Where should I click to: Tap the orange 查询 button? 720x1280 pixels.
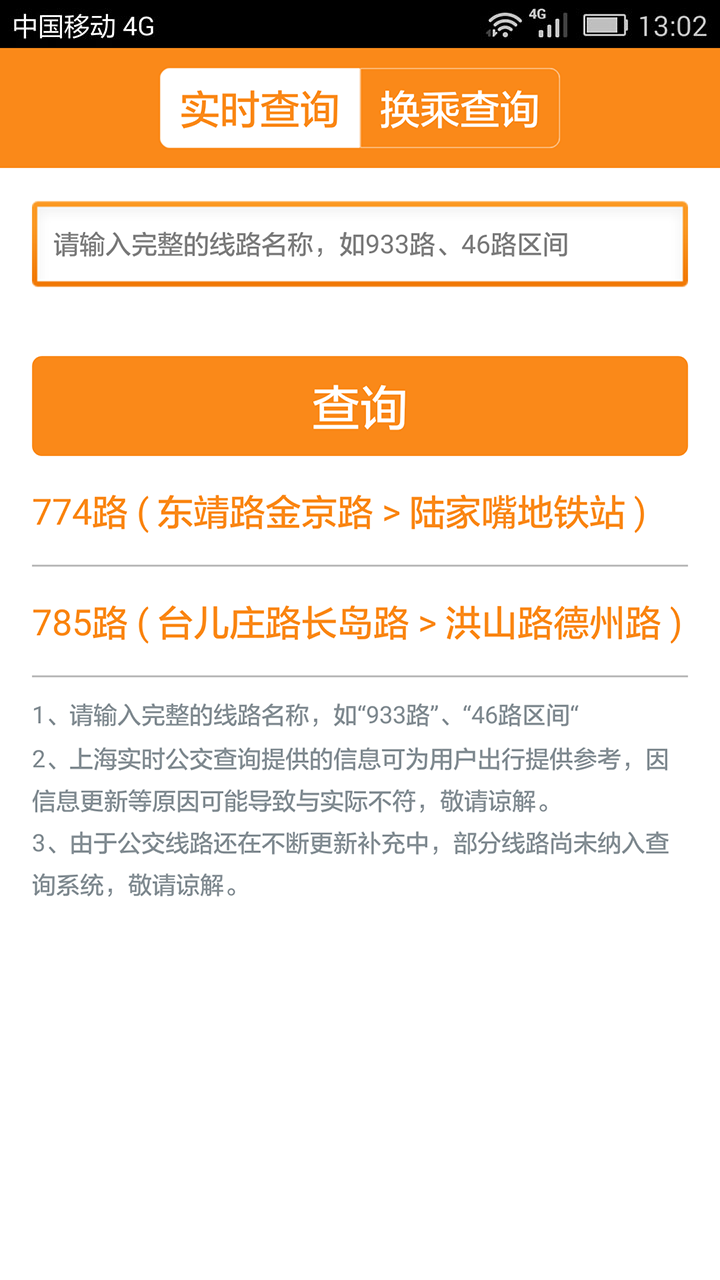coord(360,407)
